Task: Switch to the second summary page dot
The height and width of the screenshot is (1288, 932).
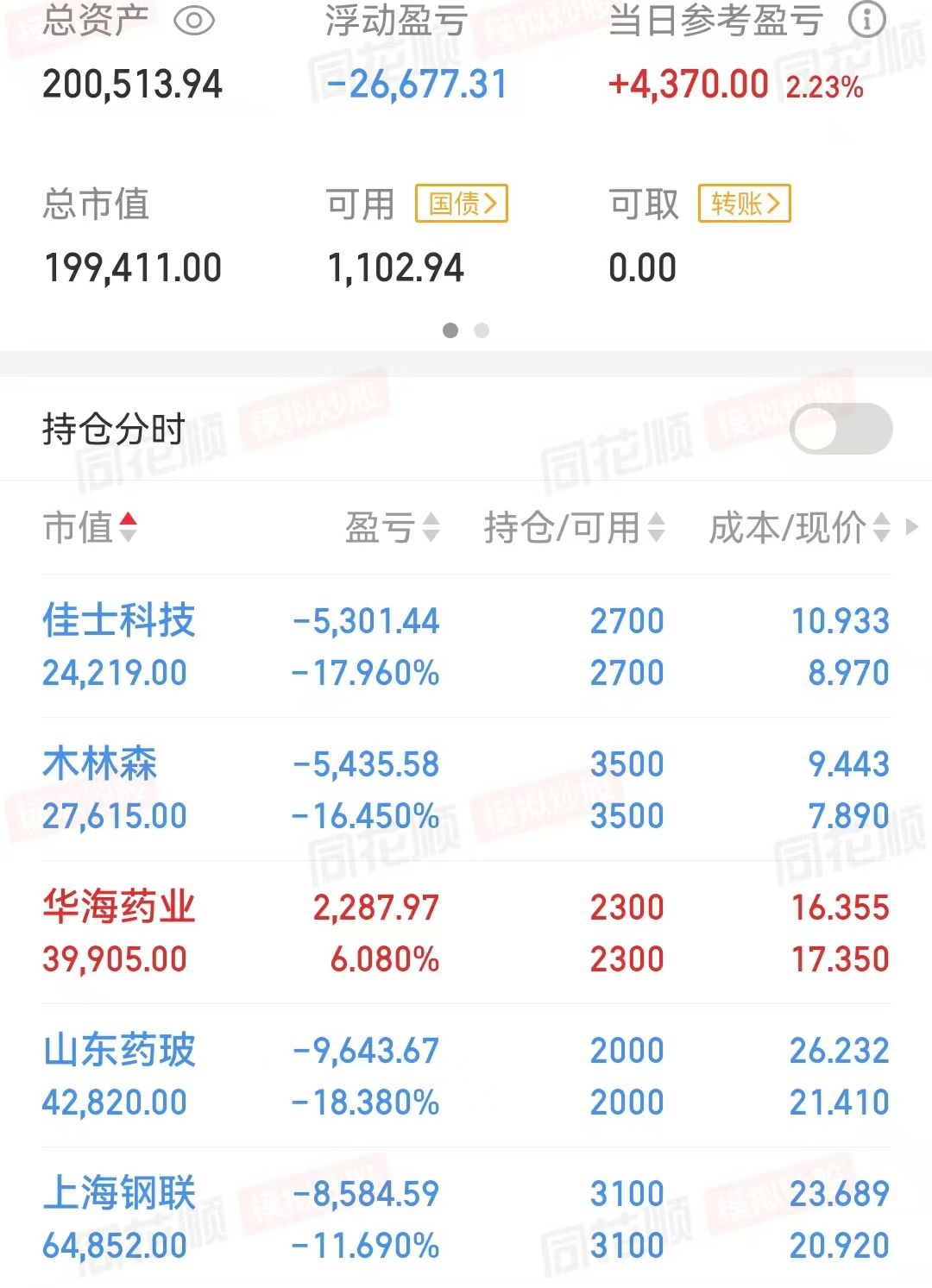Action: tap(482, 330)
